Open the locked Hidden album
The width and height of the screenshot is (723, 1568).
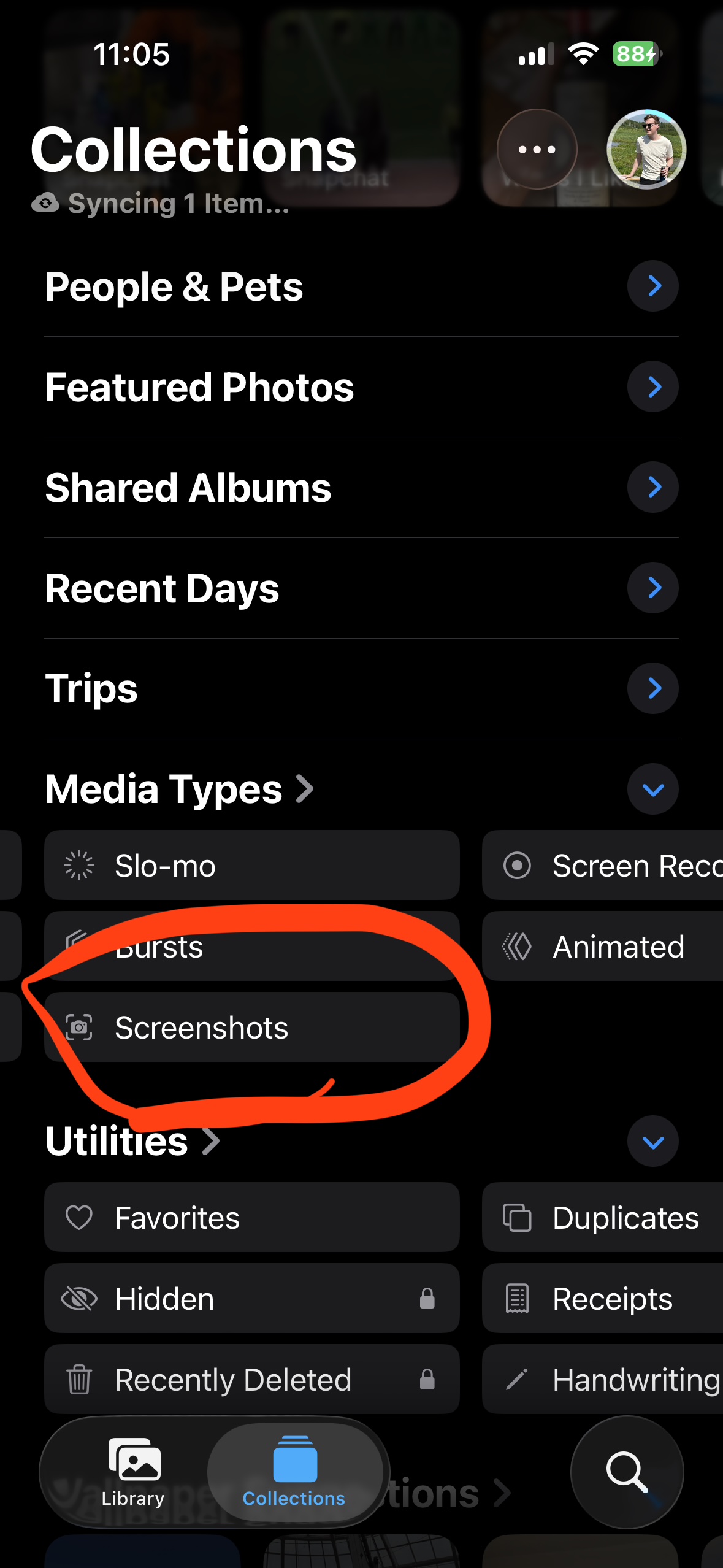251,1299
